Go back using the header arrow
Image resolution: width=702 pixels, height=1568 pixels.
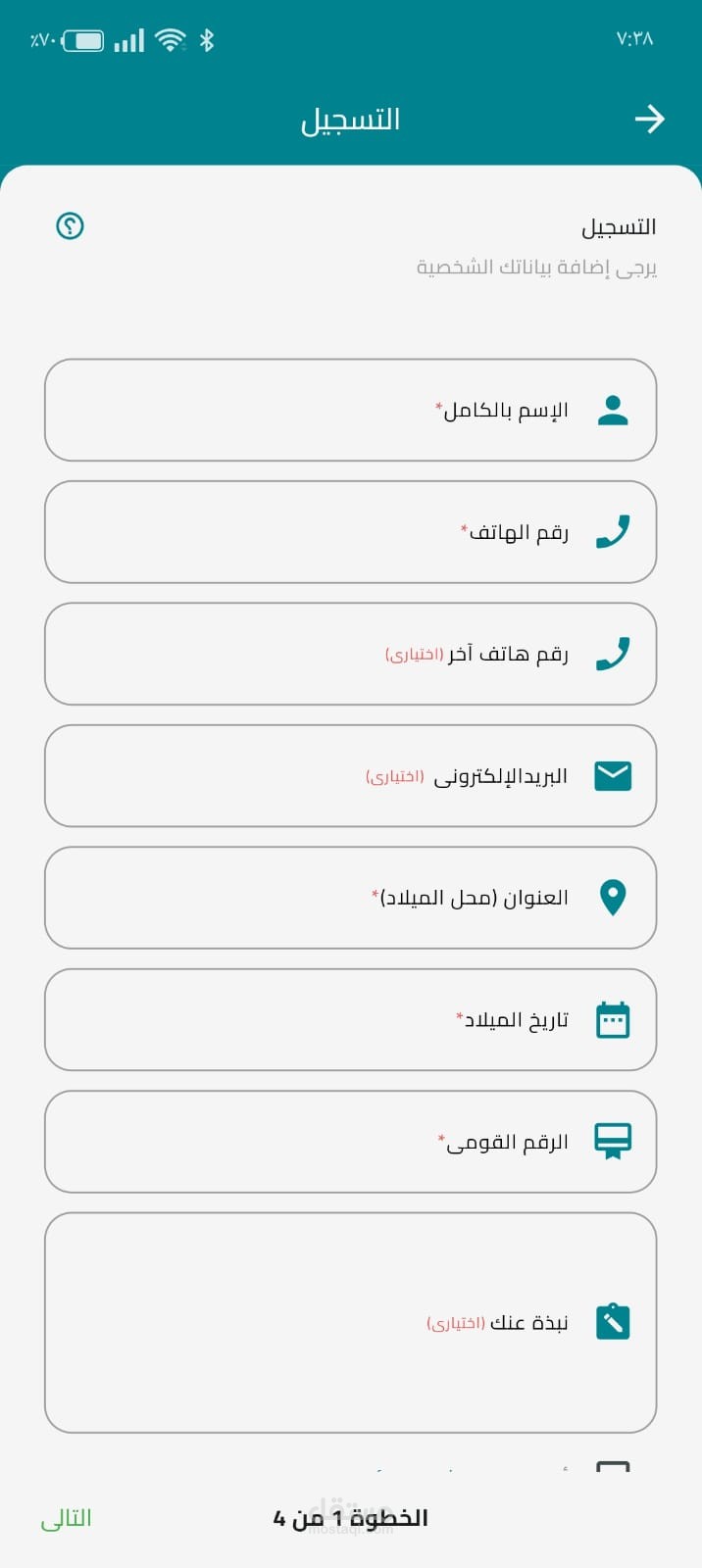649,120
